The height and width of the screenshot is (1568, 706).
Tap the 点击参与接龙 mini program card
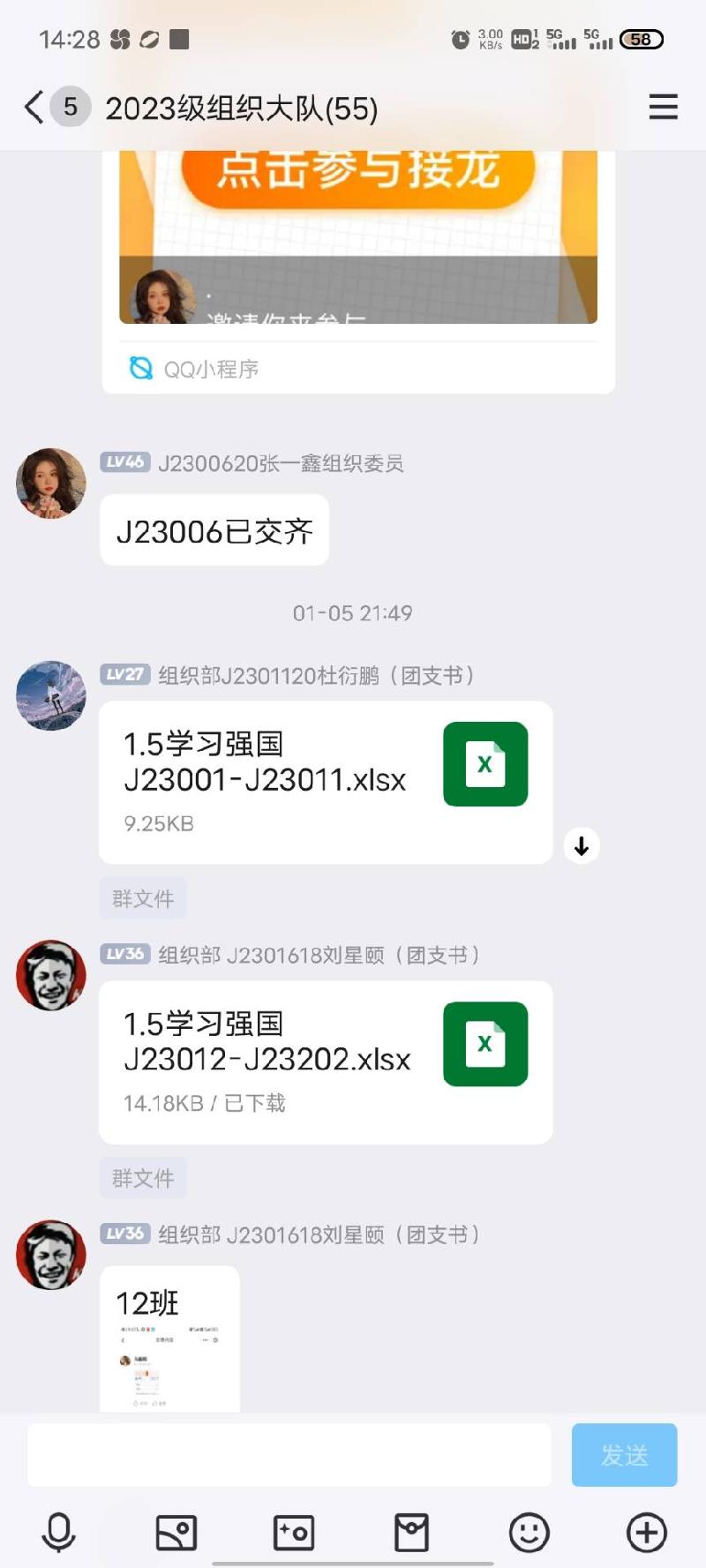pos(358,238)
